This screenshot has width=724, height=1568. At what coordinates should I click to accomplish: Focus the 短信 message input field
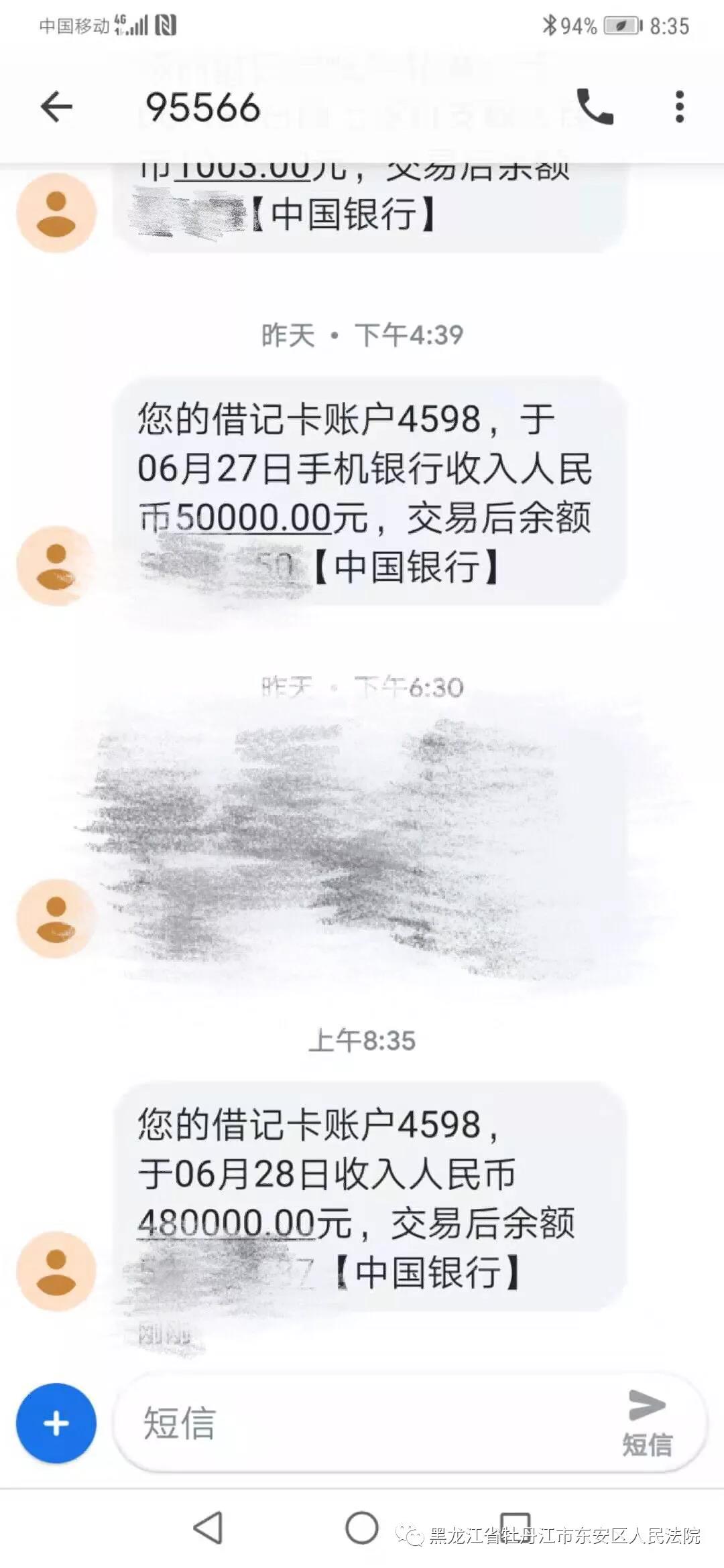(x=365, y=1423)
